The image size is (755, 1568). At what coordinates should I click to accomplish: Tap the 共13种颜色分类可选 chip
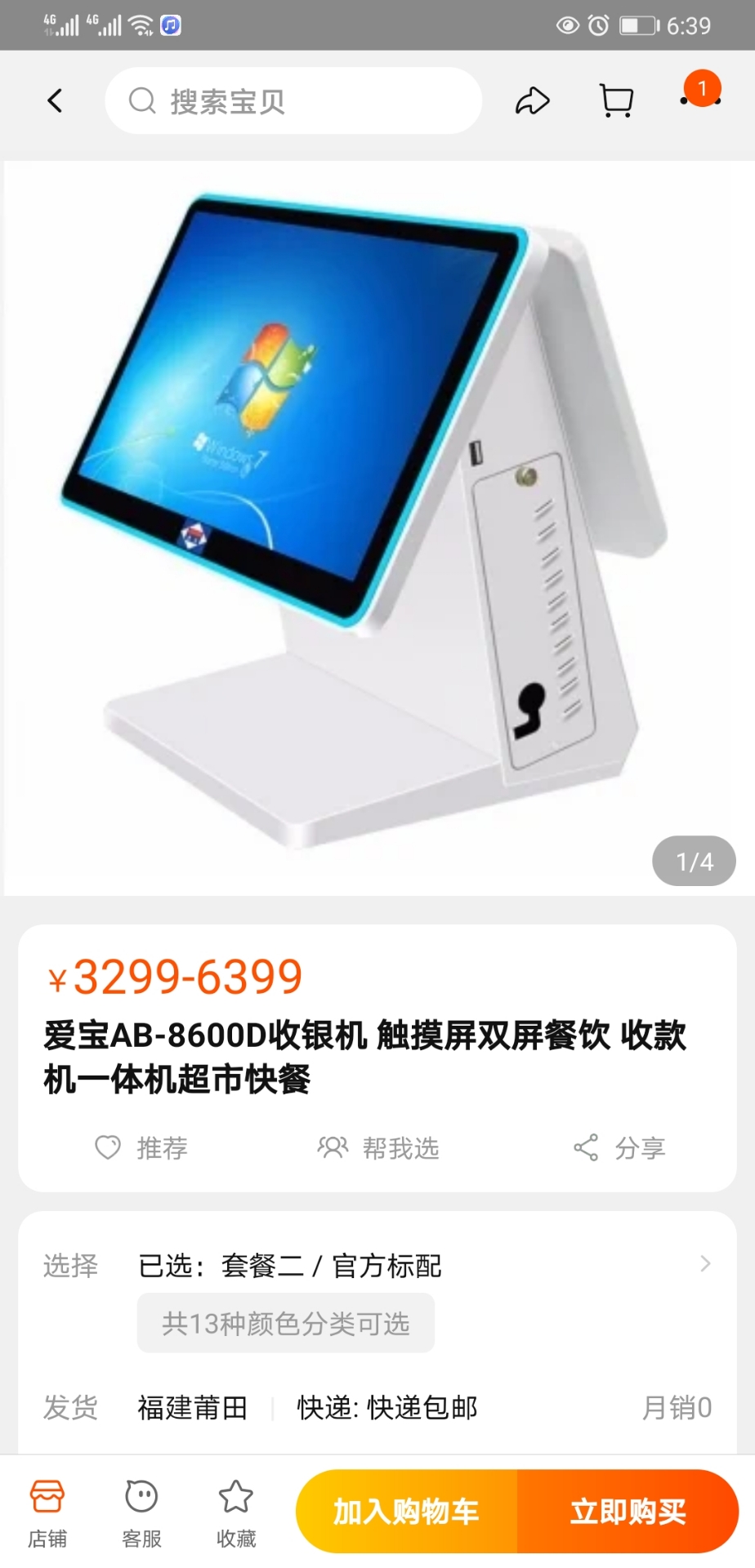pyautogui.click(x=285, y=1323)
